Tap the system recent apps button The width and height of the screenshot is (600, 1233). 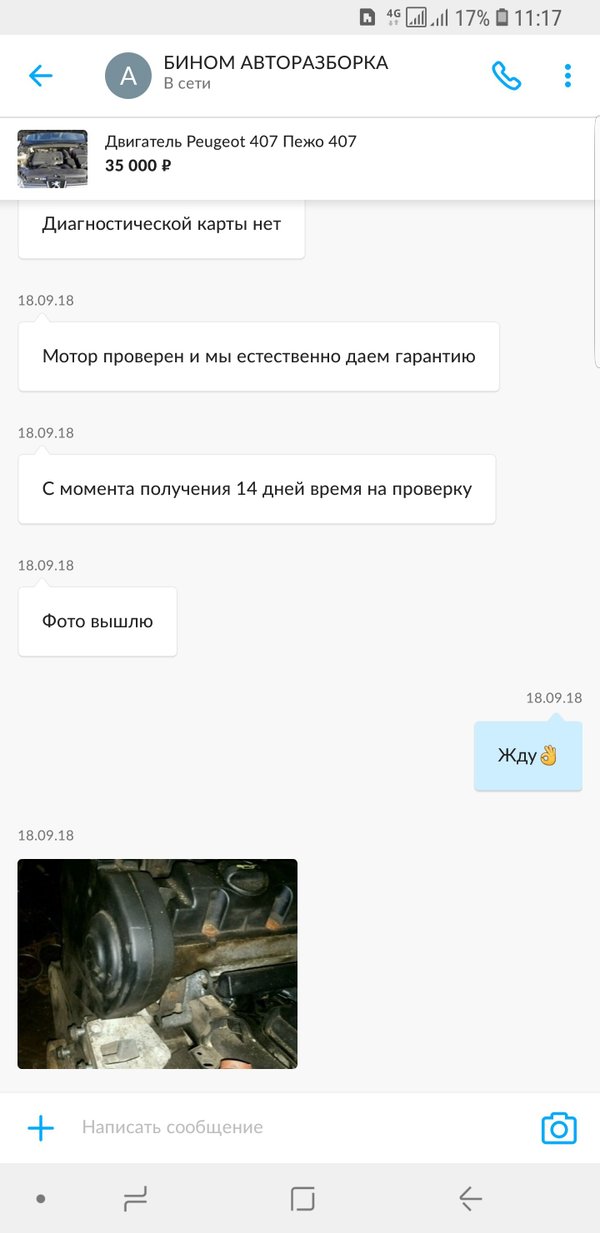point(134,1198)
